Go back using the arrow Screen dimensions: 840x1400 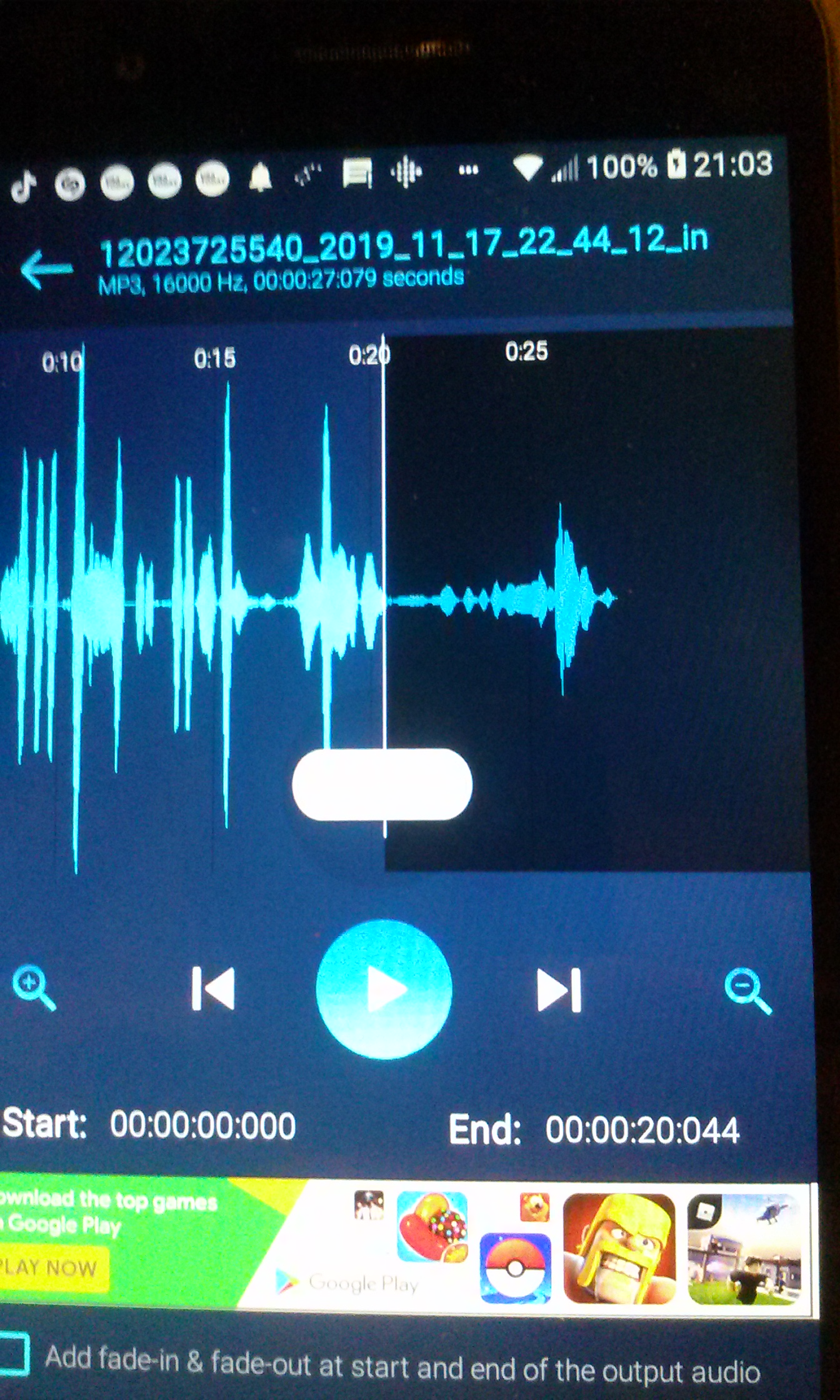point(46,270)
